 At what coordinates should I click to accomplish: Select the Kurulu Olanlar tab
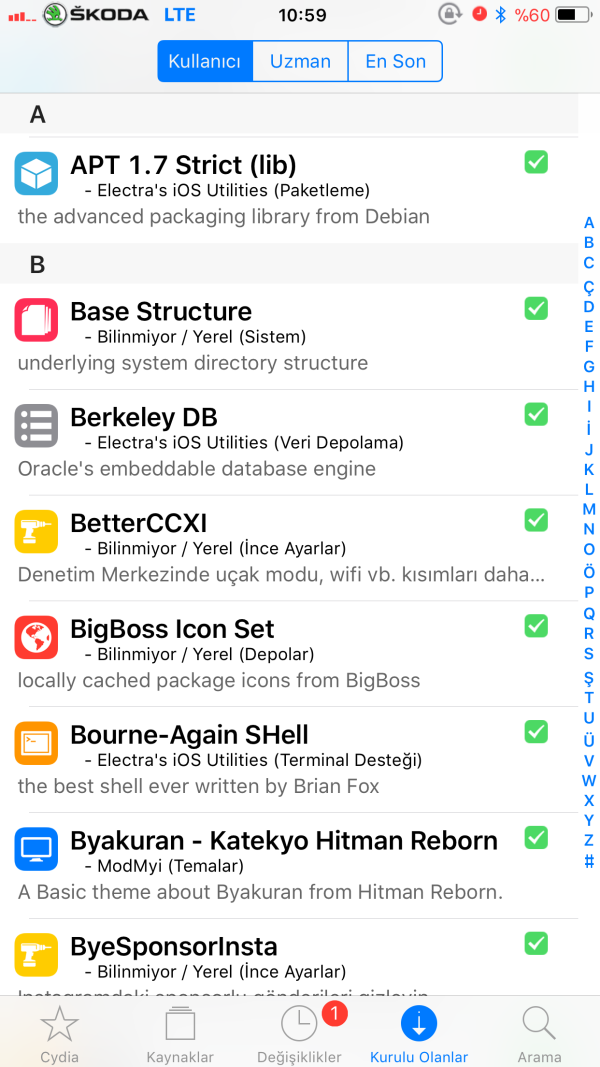[419, 1034]
